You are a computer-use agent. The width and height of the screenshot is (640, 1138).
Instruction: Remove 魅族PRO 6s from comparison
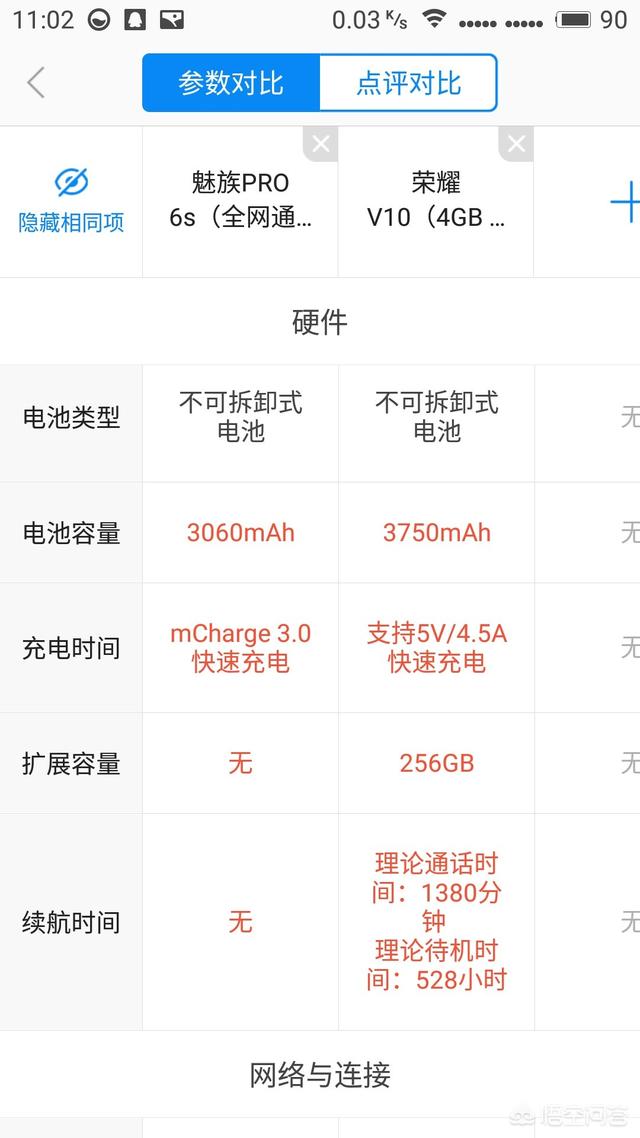point(320,144)
